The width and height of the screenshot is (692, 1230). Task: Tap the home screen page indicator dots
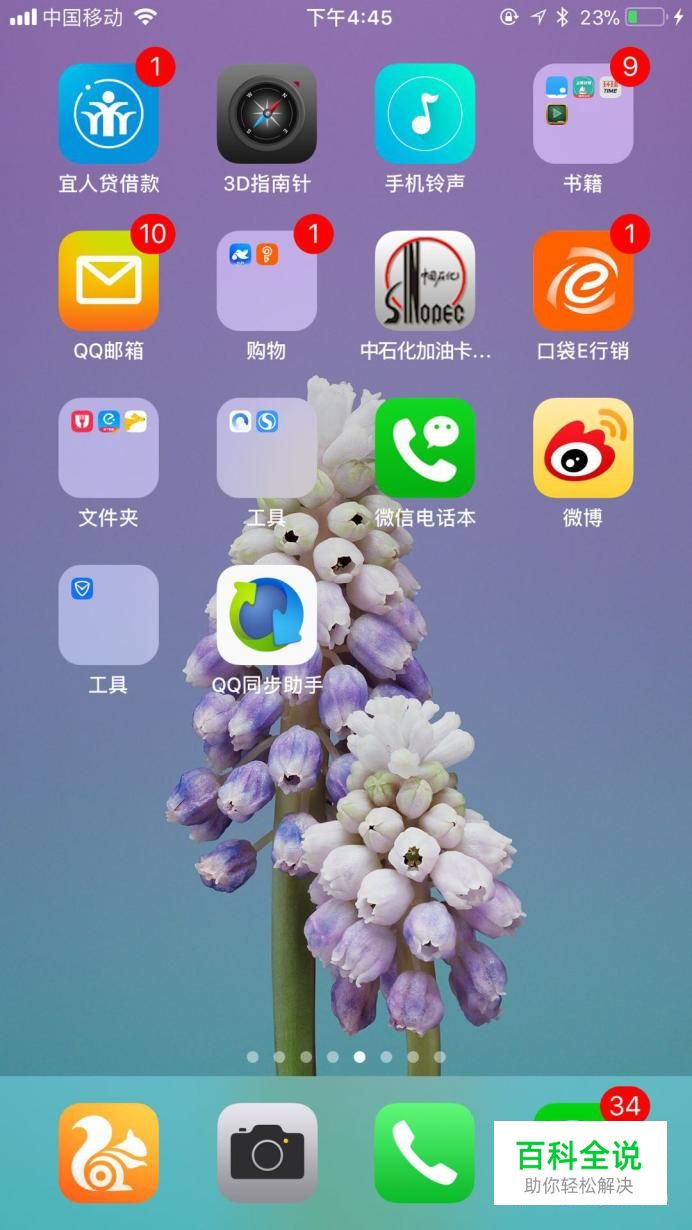coord(346,1056)
